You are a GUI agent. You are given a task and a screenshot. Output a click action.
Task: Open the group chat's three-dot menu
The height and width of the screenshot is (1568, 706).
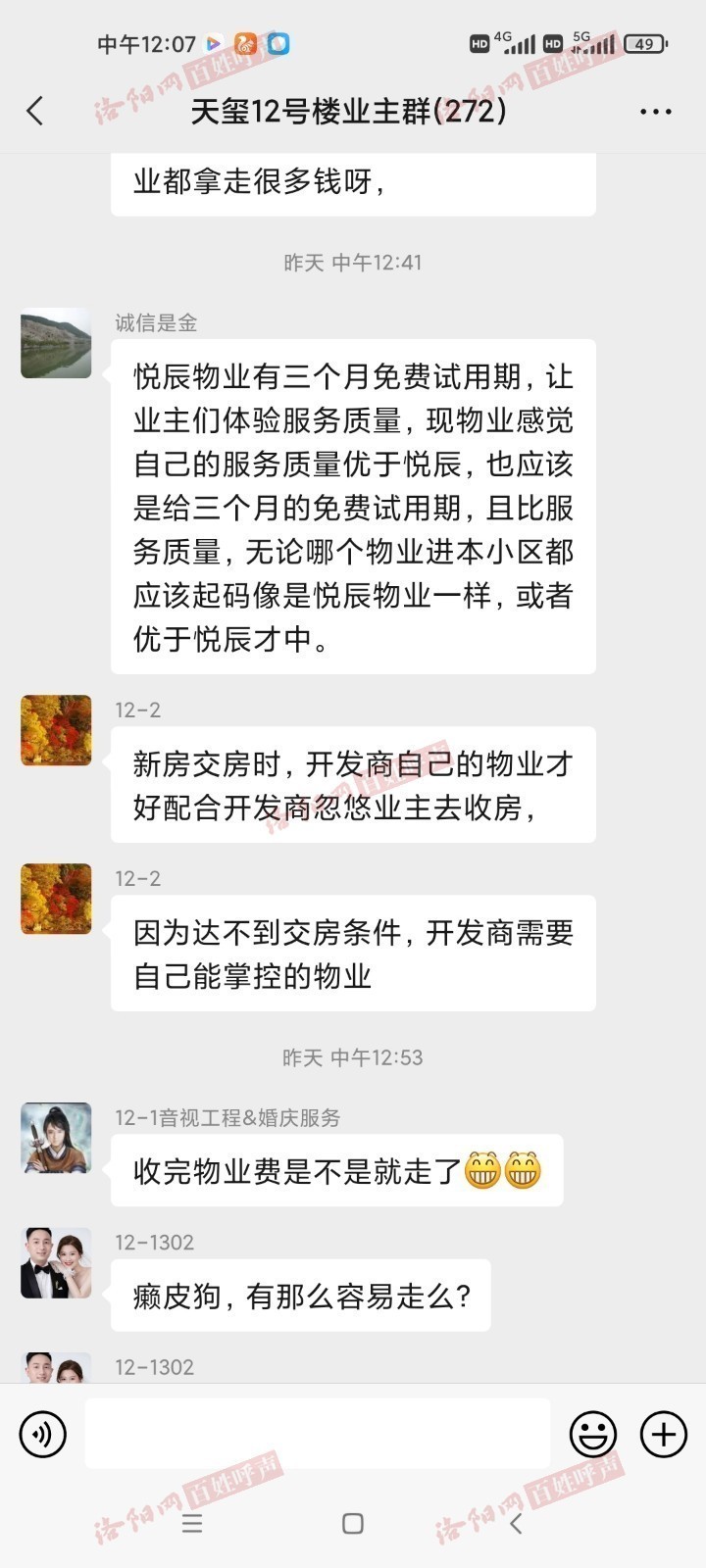[x=655, y=111]
